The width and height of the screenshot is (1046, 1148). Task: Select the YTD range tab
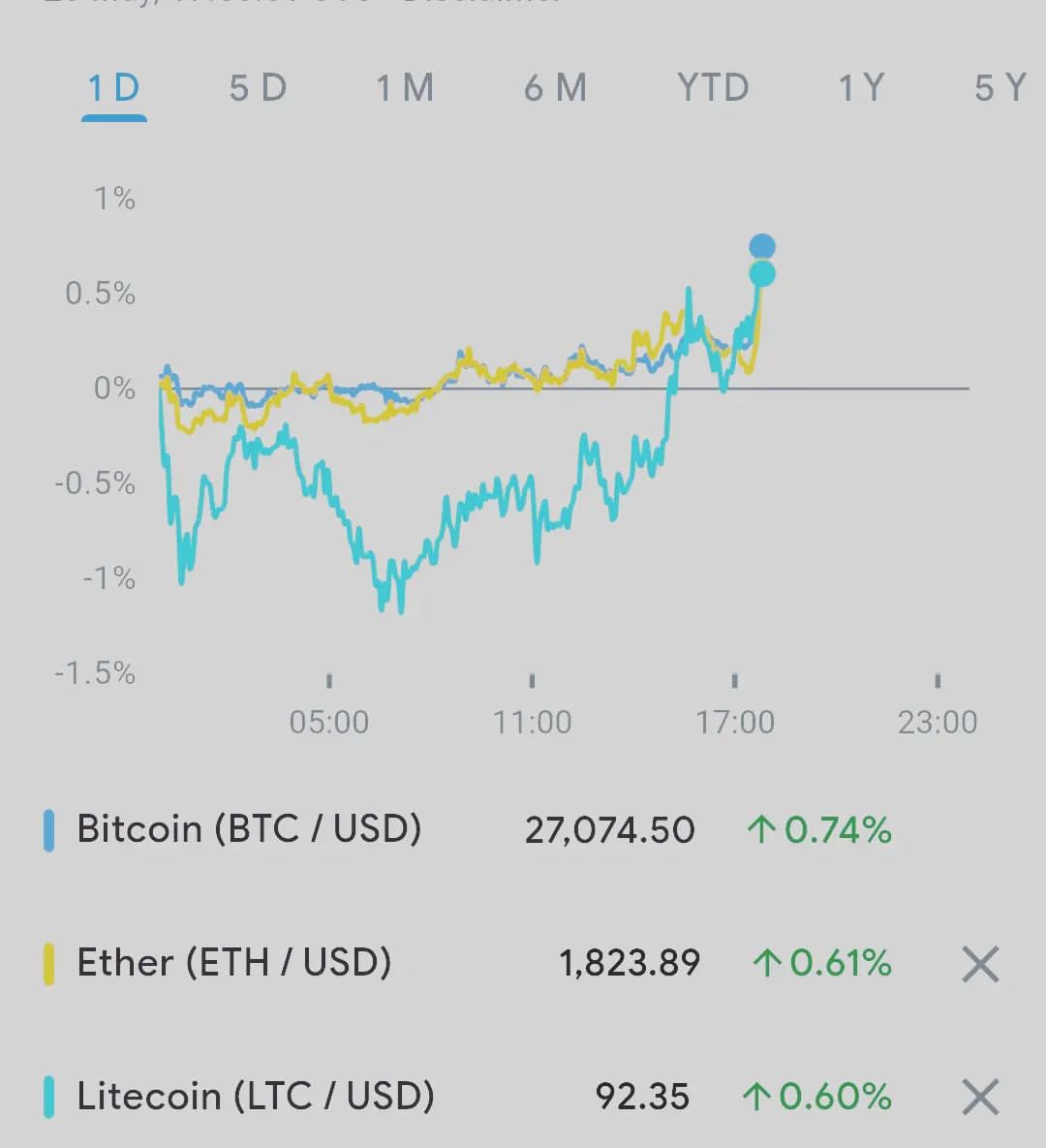coord(713,88)
